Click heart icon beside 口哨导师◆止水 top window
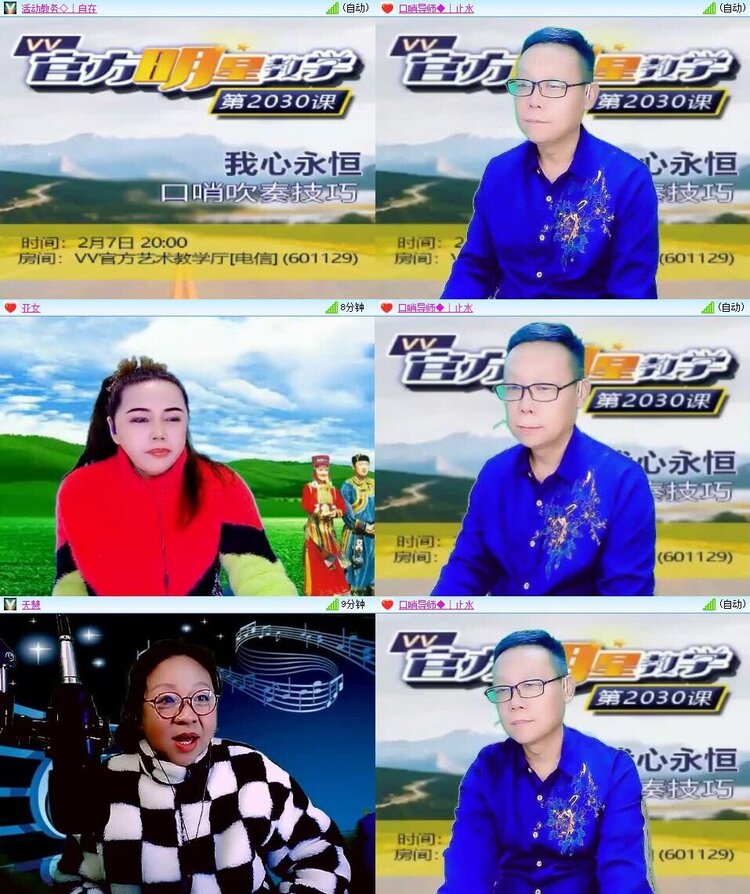The width and height of the screenshot is (750, 894). (389, 10)
